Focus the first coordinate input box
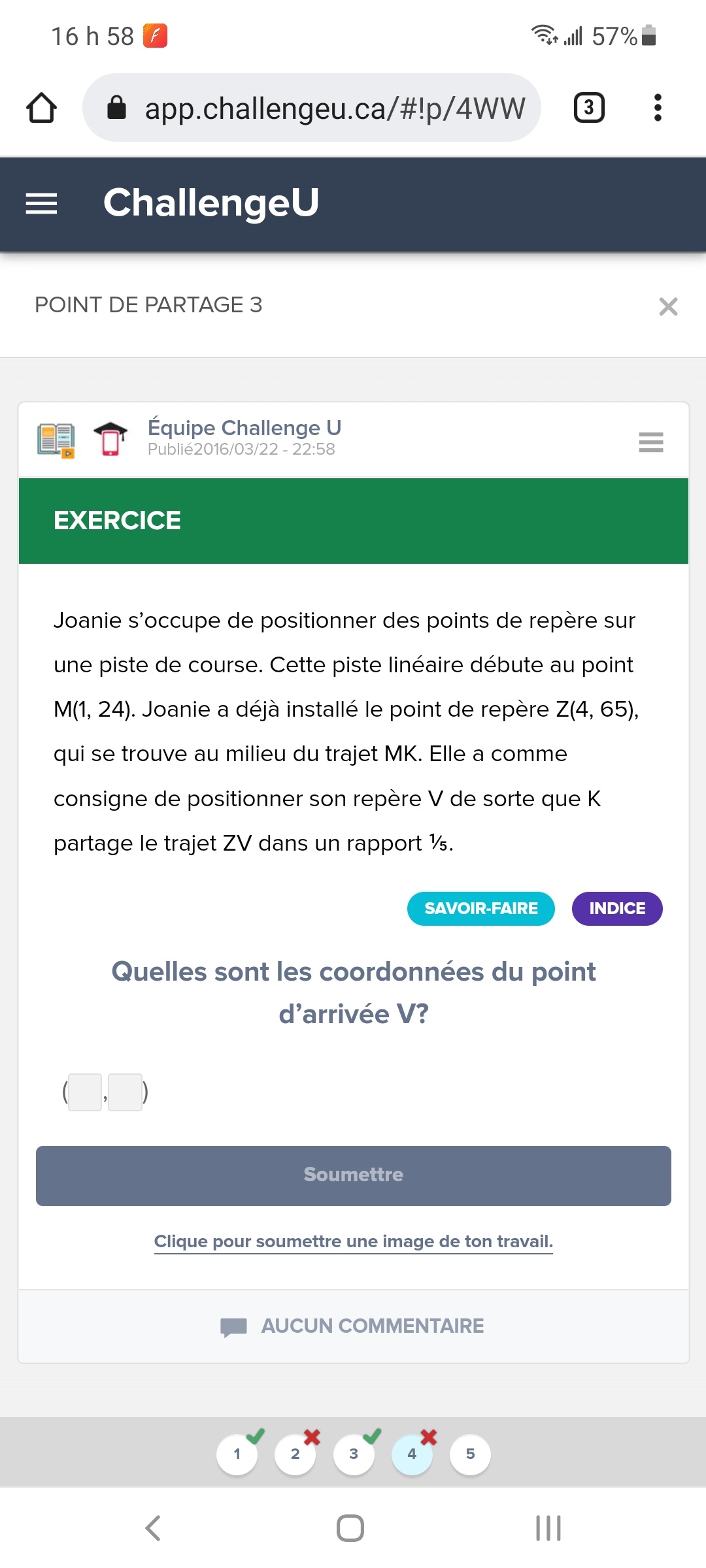The image size is (706, 1568). click(86, 1092)
